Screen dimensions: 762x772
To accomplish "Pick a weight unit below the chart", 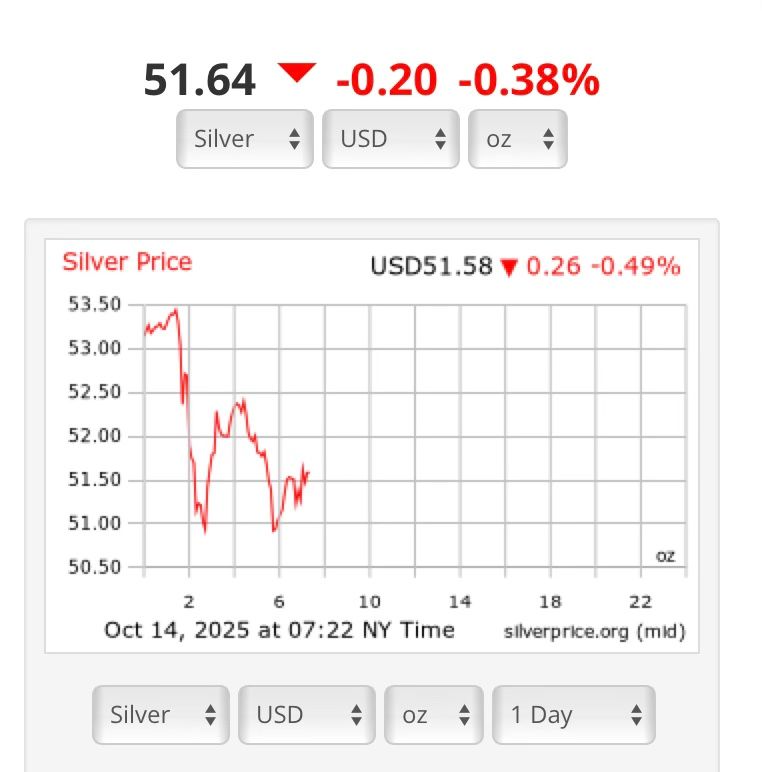I will pyautogui.click(x=434, y=715).
